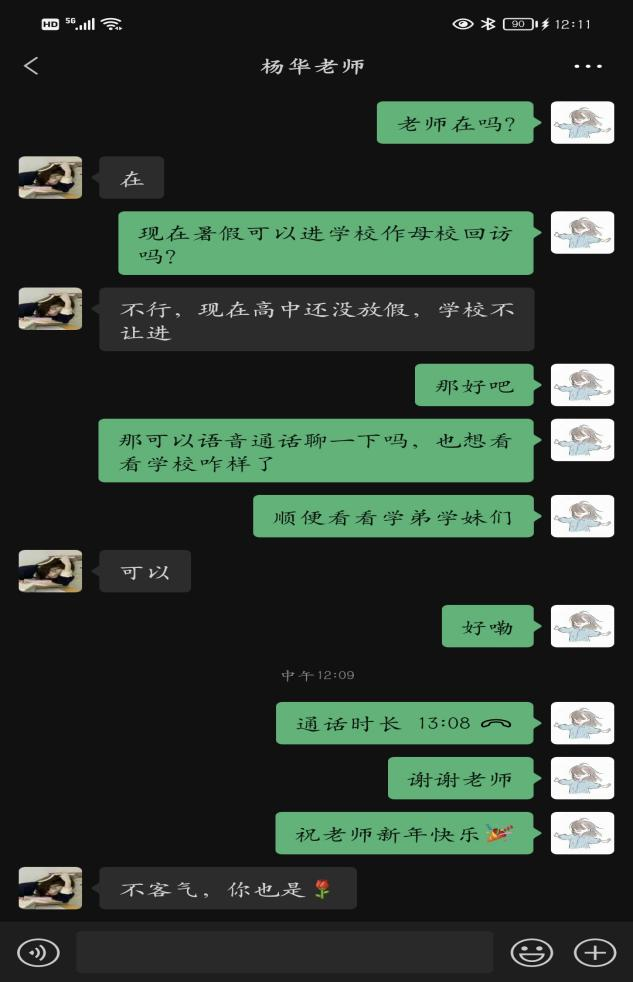Tap the 通话时长 13:08 call record

(x=404, y=723)
